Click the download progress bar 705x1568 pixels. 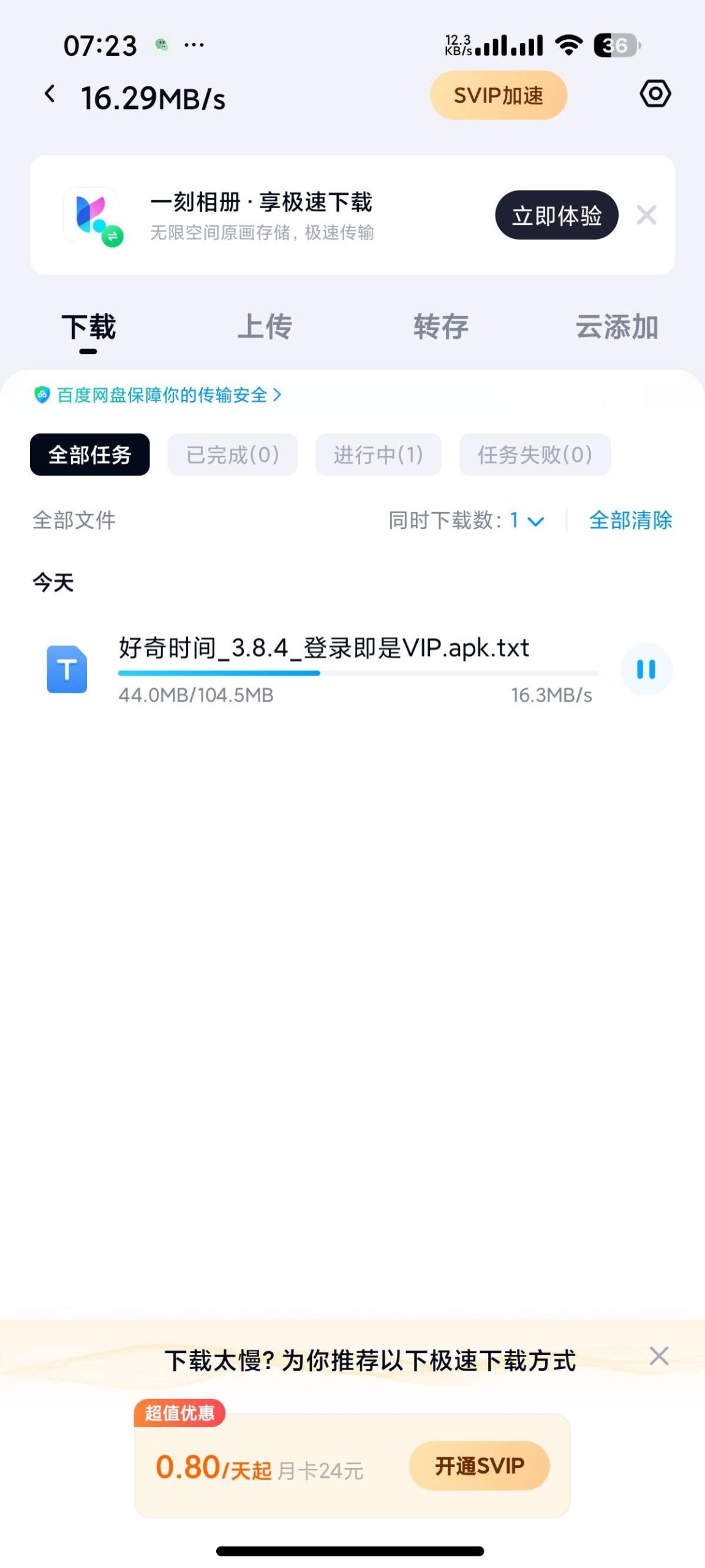tap(358, 673)
